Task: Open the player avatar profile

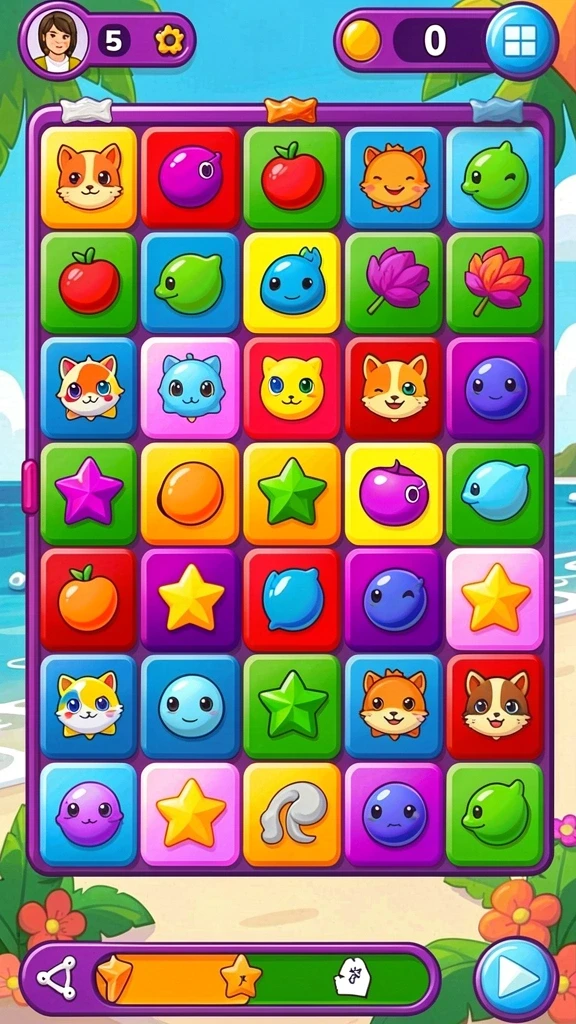Action: coord(55,40)
